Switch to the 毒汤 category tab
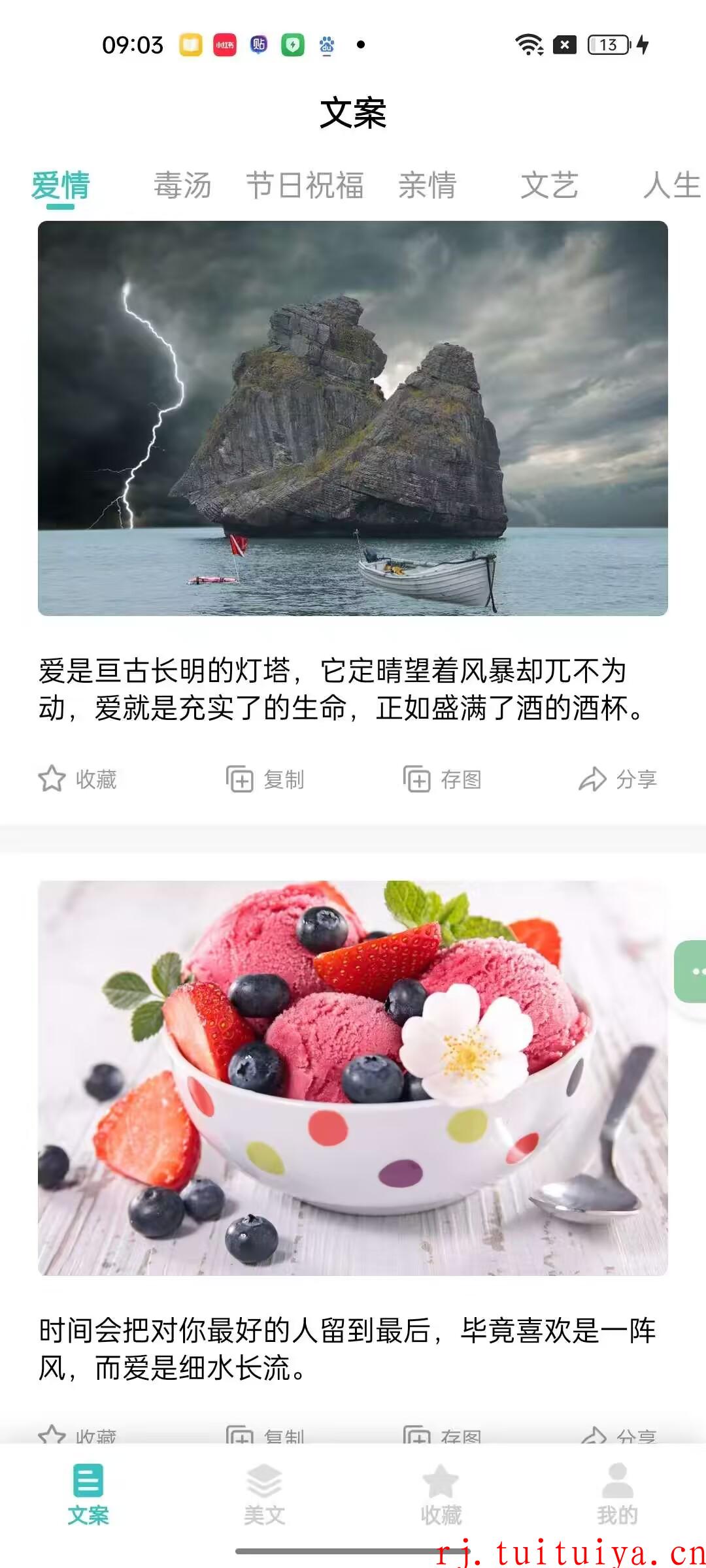This screenshot has width=706, height=1568. pos(182,186)
